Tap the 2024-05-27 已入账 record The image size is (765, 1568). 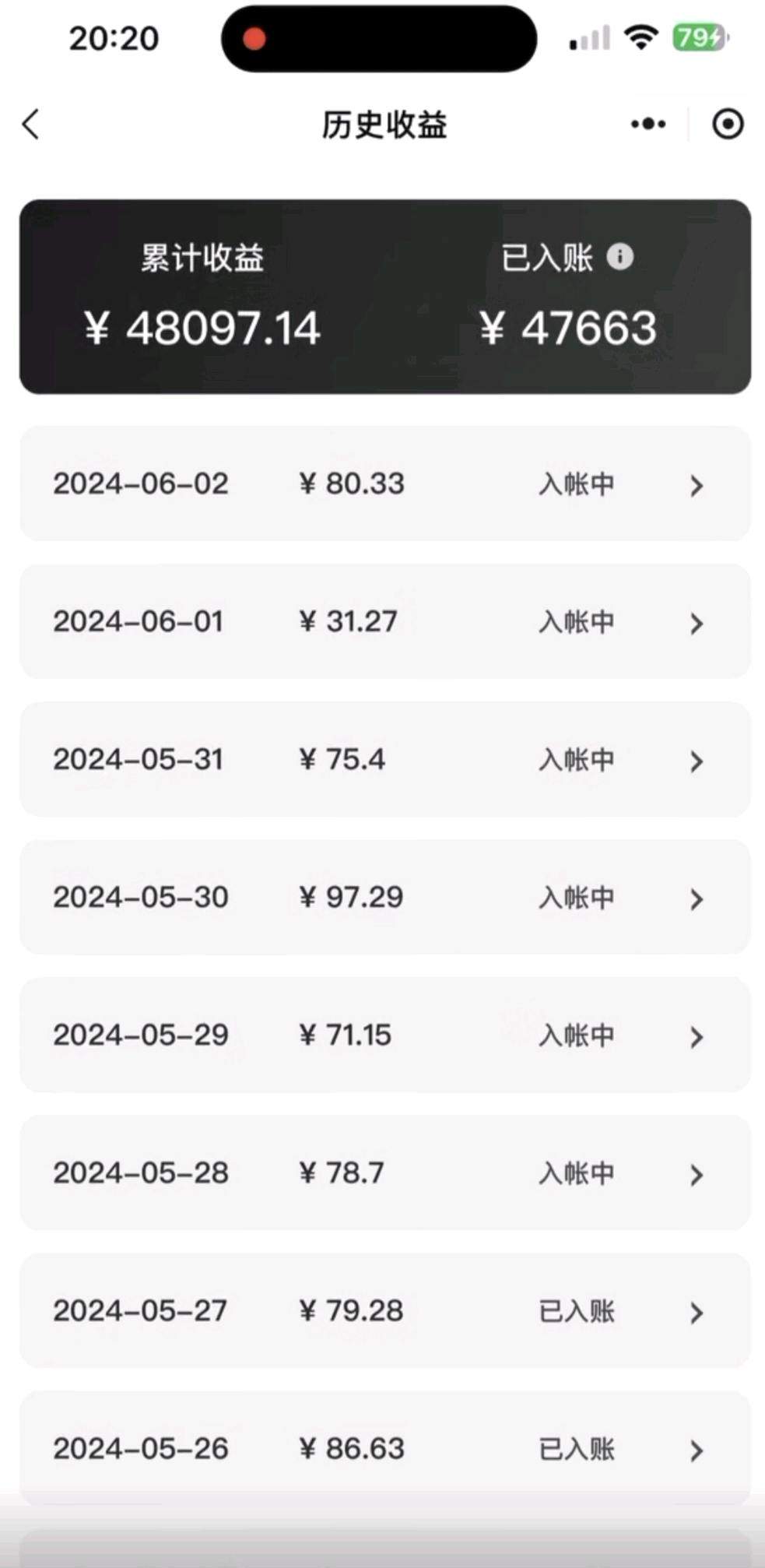click(x=384, y=1311)
